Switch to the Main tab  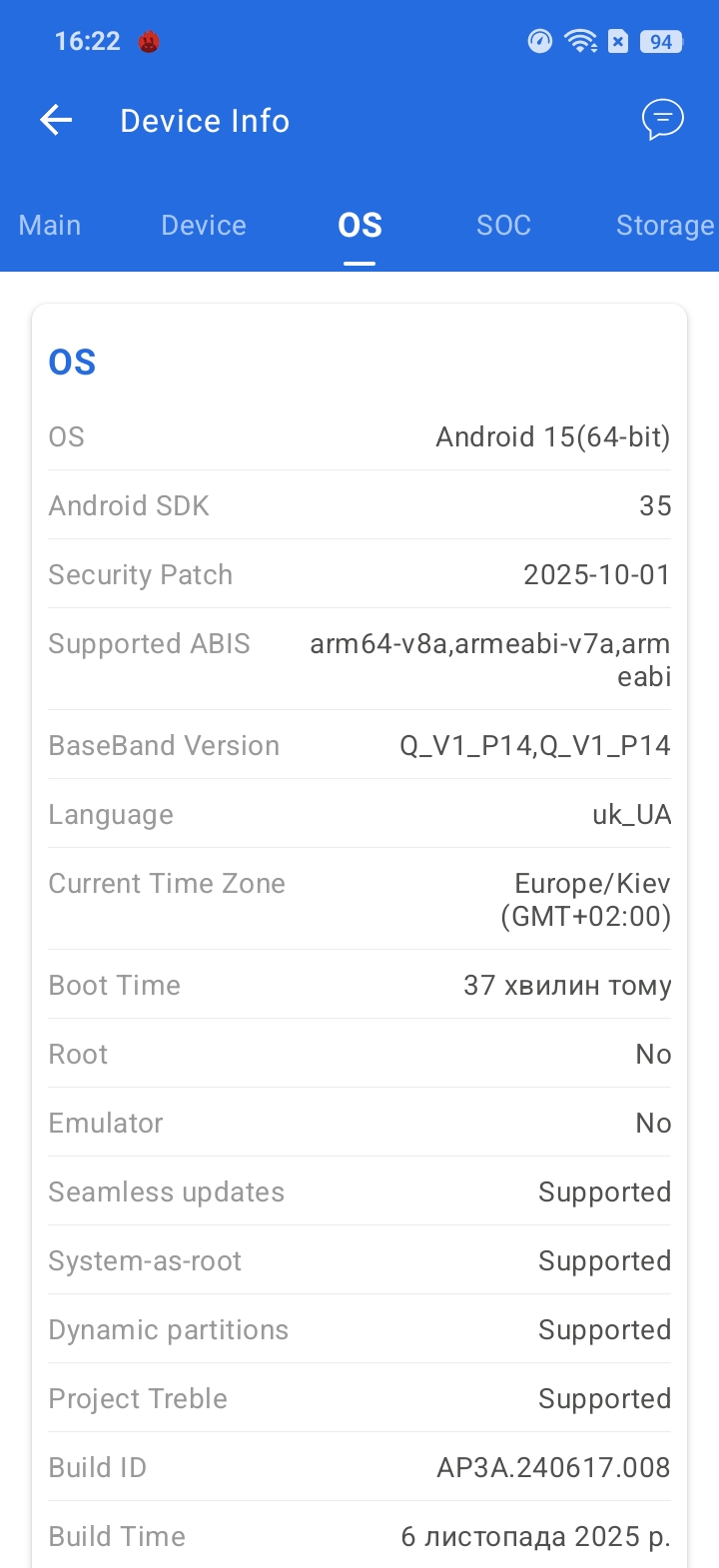pyautogui.click(x=50, y=226)
